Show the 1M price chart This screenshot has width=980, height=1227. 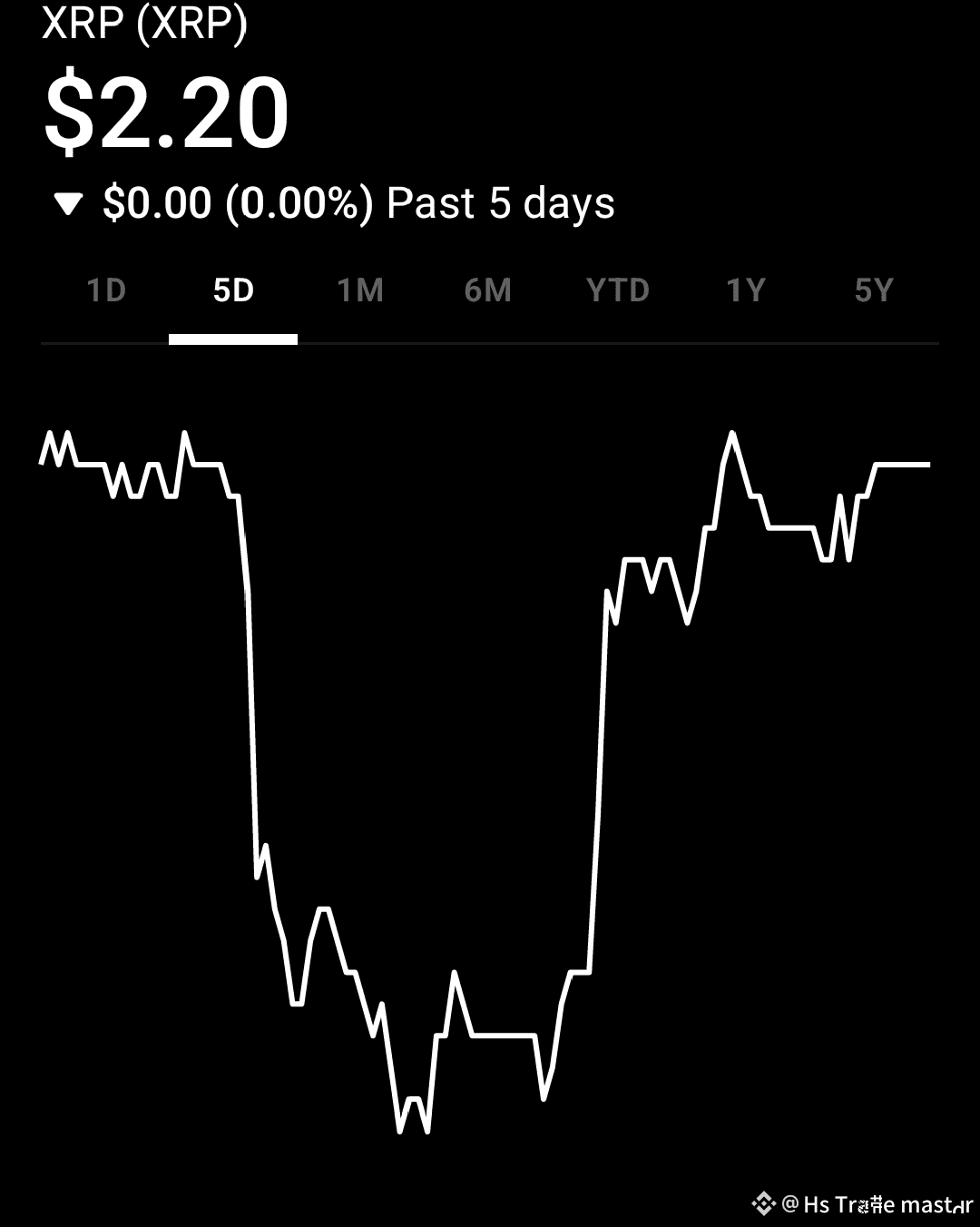point(360,290)
